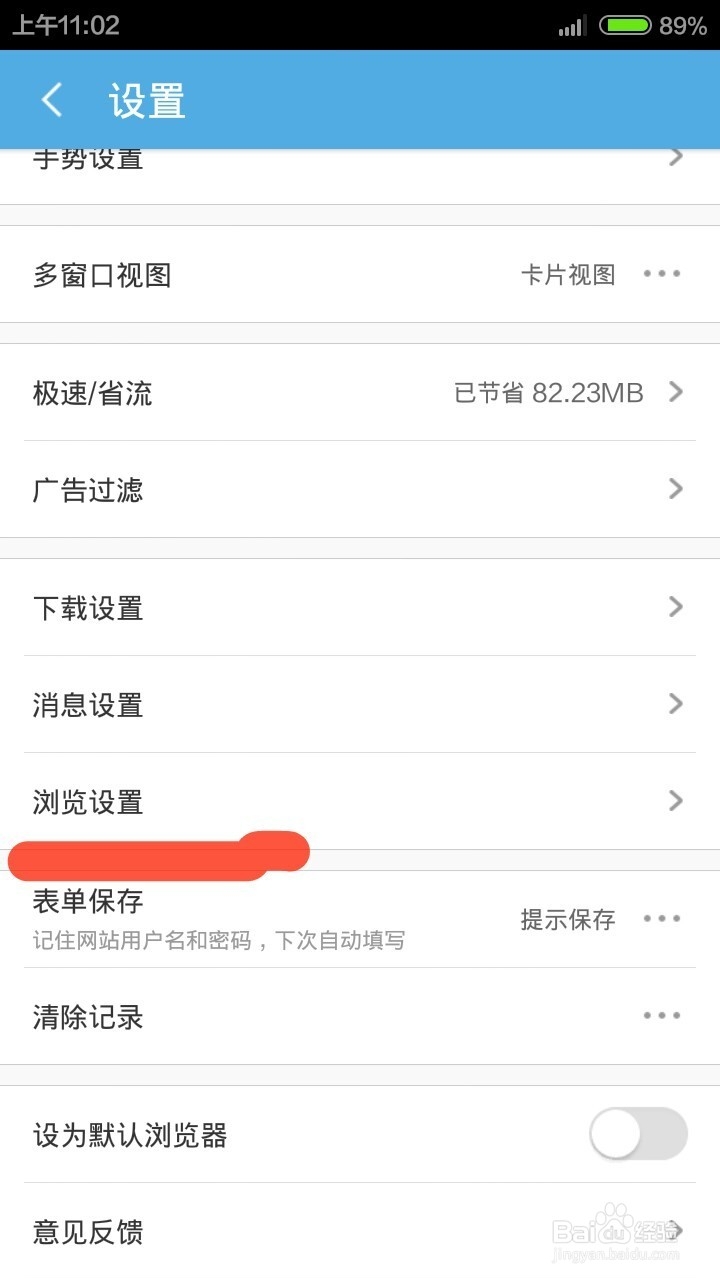The image size is (720, 1280).
Task: Expand the 广告过滤 settings via its chevron
Action: click(x=674, y=488)
